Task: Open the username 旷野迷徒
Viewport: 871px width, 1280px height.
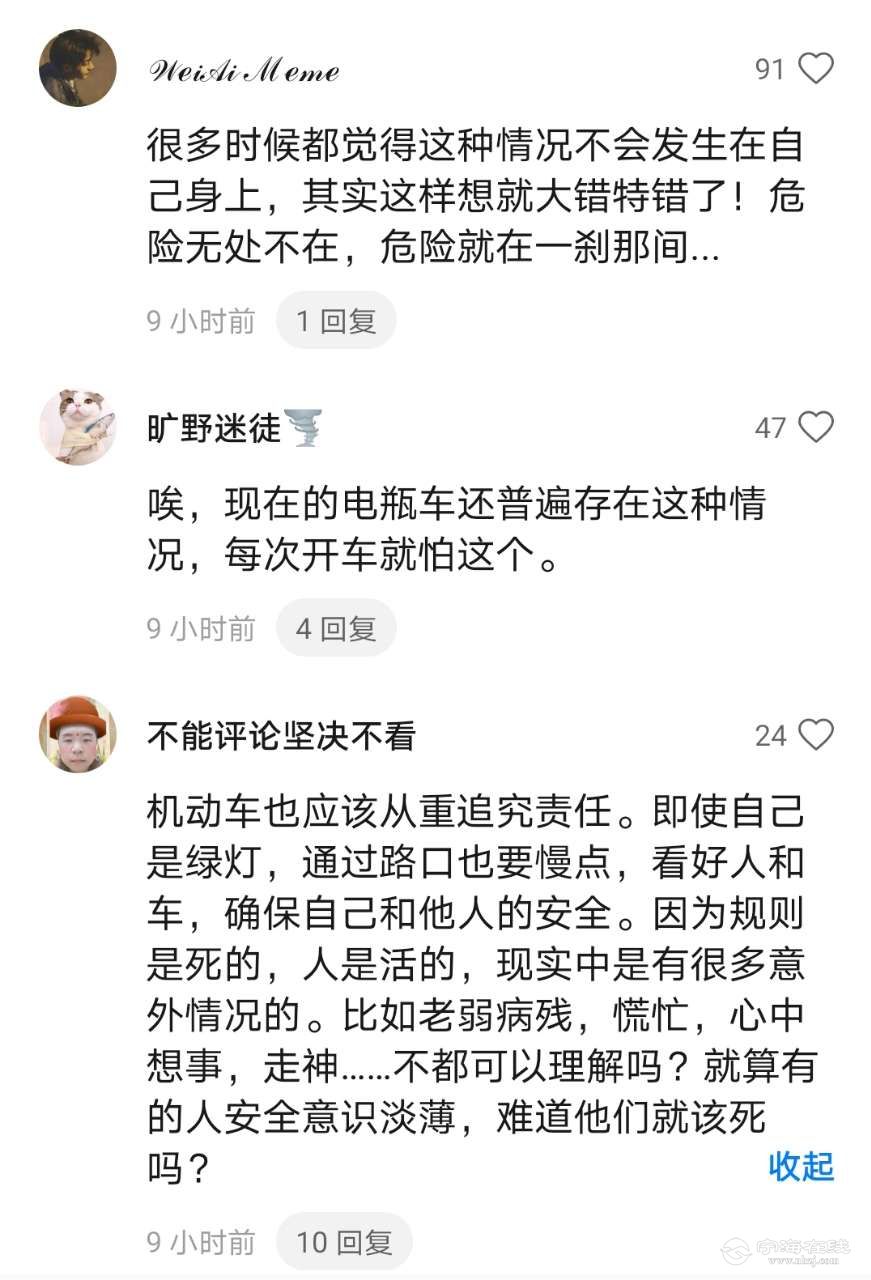Action: 213,428
